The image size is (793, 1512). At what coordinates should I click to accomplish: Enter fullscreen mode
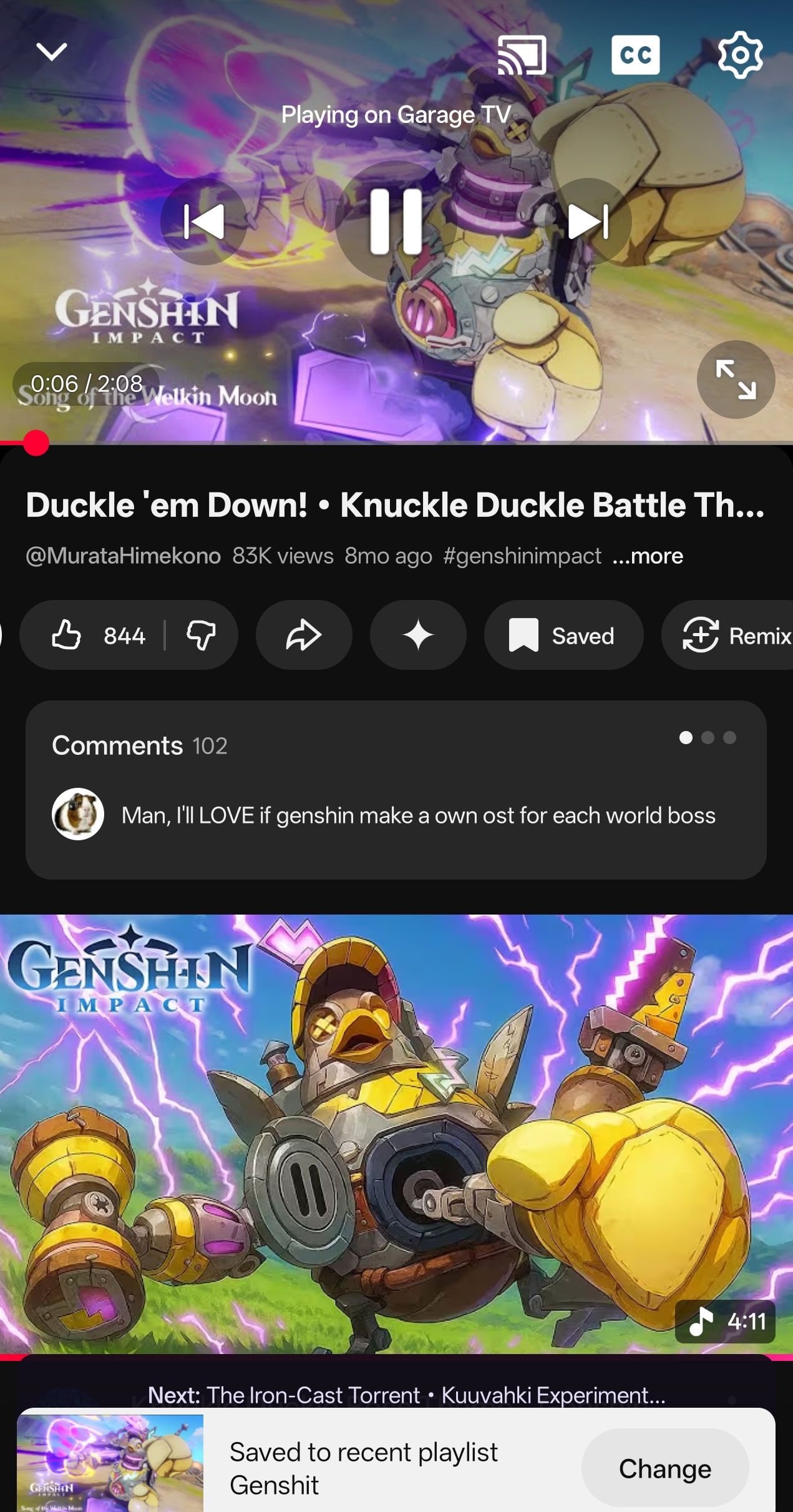coord(736,379)
